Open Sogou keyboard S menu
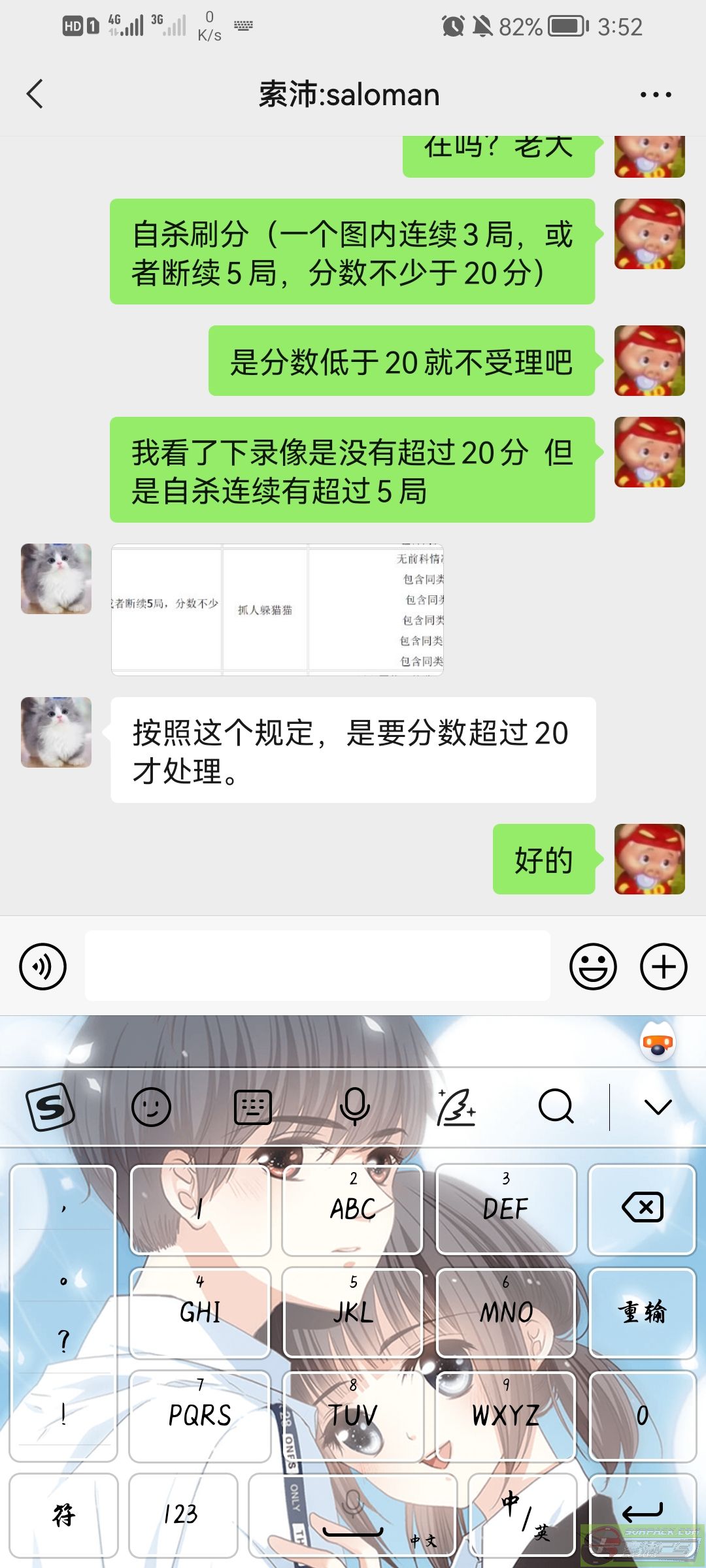 click(x=50, y=1107)
